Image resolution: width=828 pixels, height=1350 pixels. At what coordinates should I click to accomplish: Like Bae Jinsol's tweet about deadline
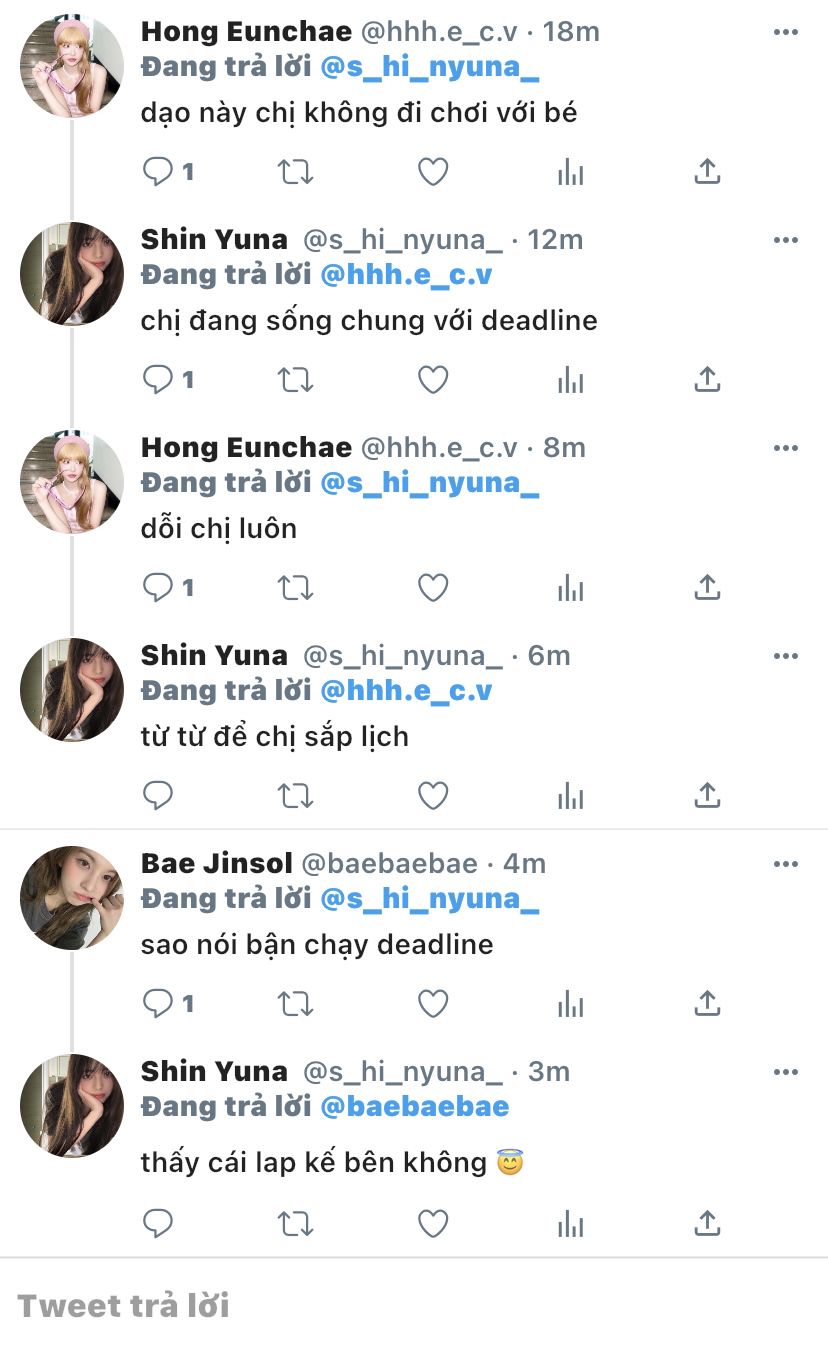coord(432,1003)
